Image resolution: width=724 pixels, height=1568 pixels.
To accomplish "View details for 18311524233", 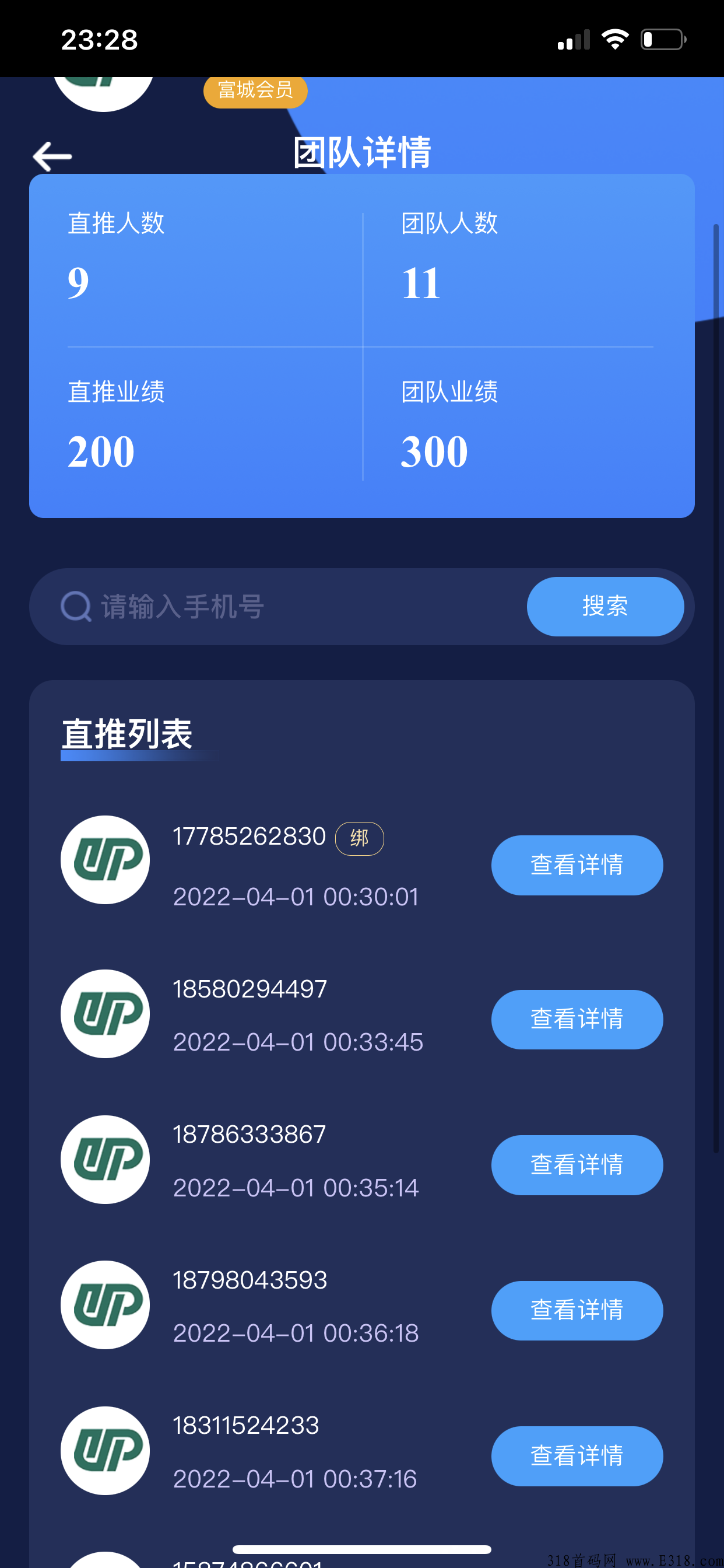I will (x=577, y=1456).
